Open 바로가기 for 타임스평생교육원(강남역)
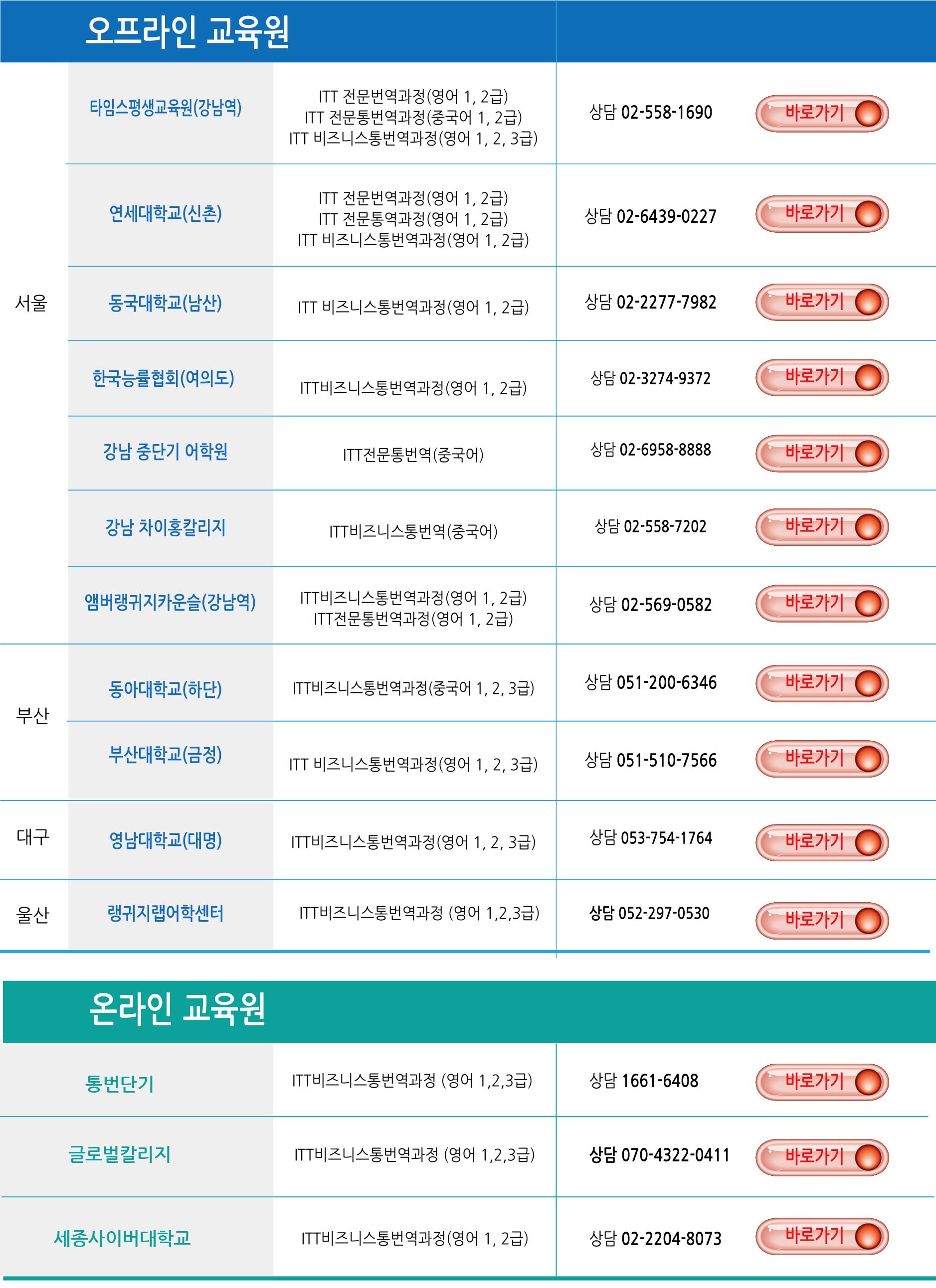Viewport: 936px width, 1288px height. (821, 113)
